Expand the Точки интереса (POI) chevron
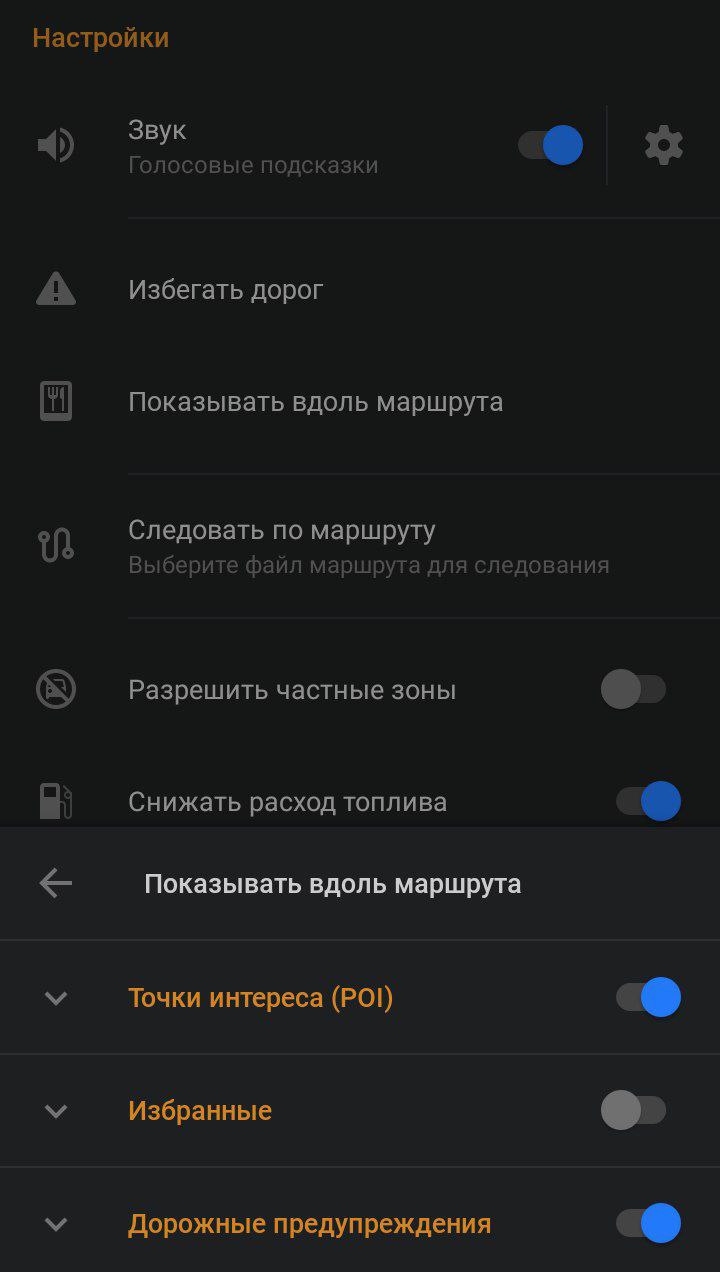Image resolution: width=720 pixels, height=1272 pixels. point(56,998)
